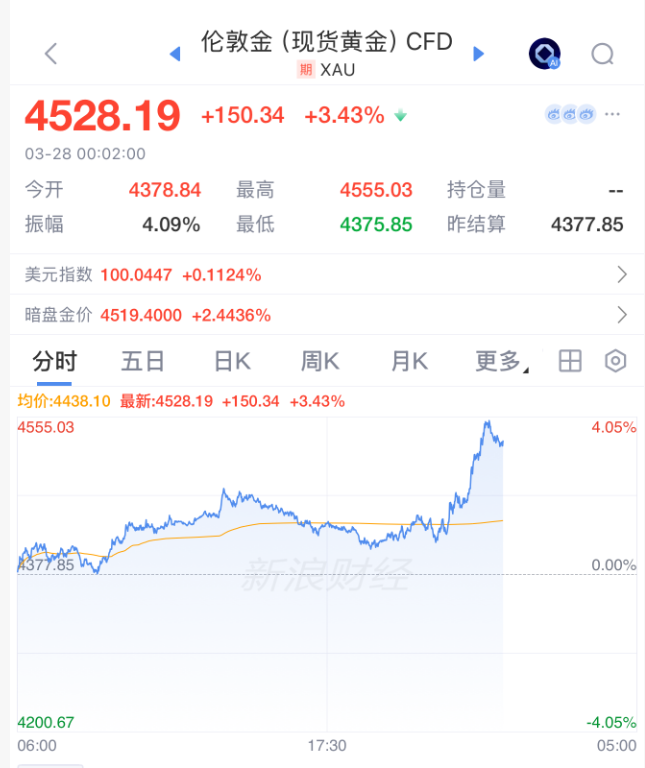Open the 美元指数 row
Viewport: 645px width, 768px height.
click(x=322, y=274)
